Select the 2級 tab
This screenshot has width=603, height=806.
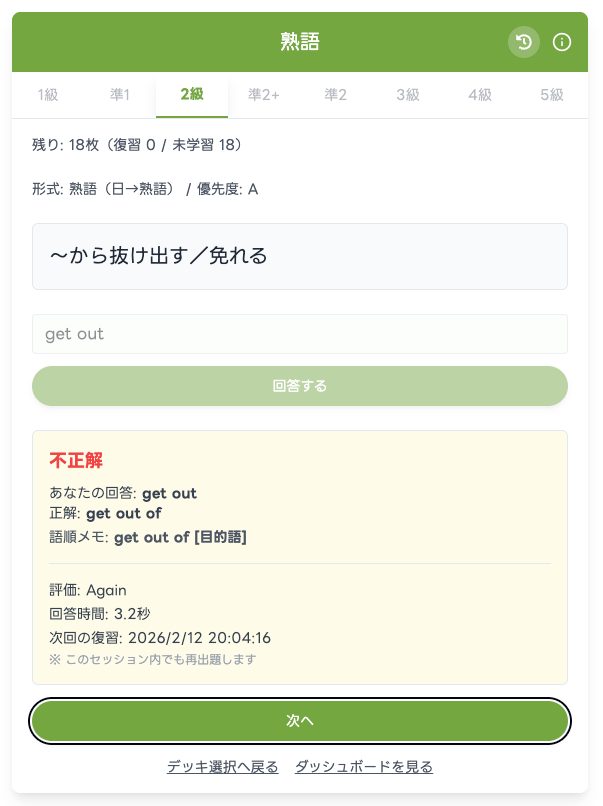tap(192, 95)
